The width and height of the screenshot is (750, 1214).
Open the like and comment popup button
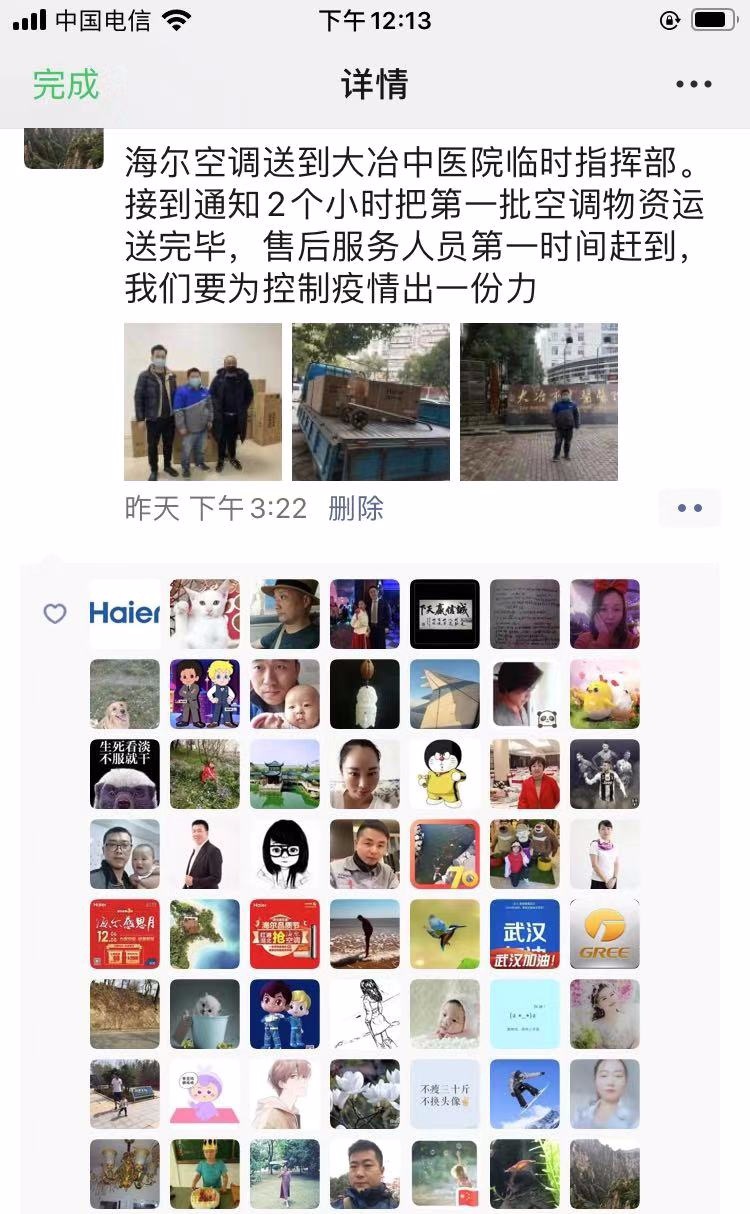(689, 508)
